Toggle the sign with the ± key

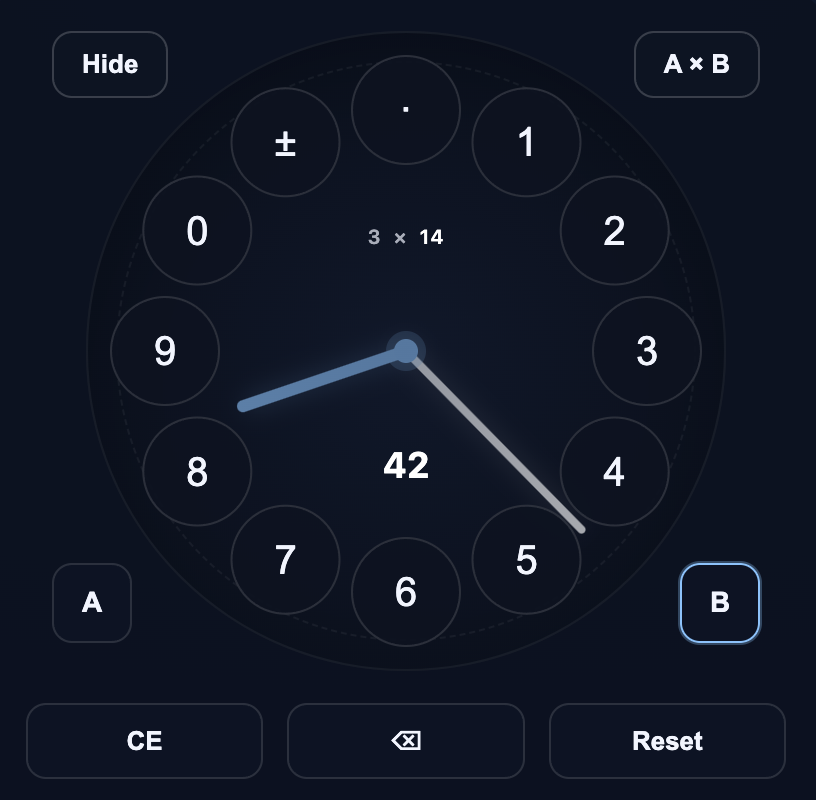coord(285,143)
